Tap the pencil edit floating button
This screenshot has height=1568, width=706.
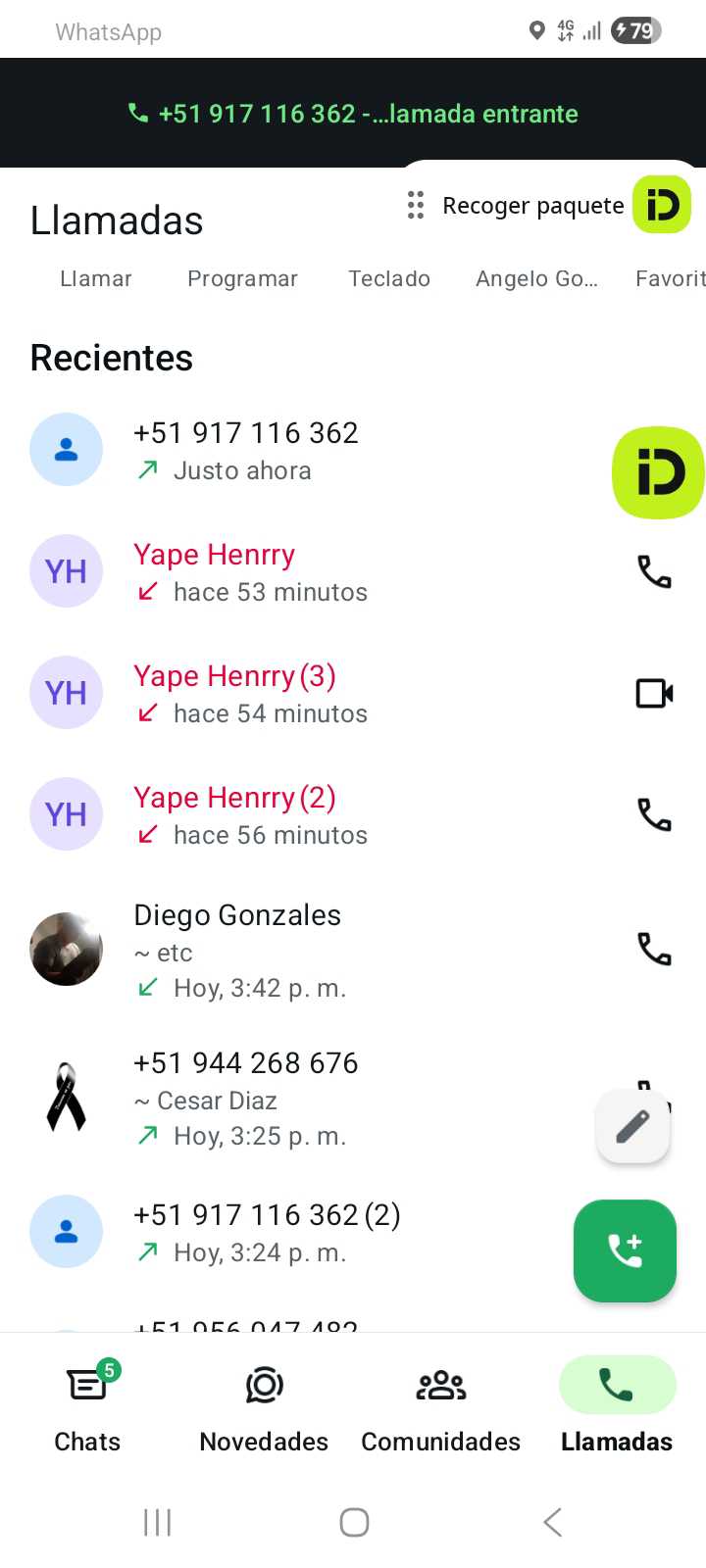tap(632, 1127)
